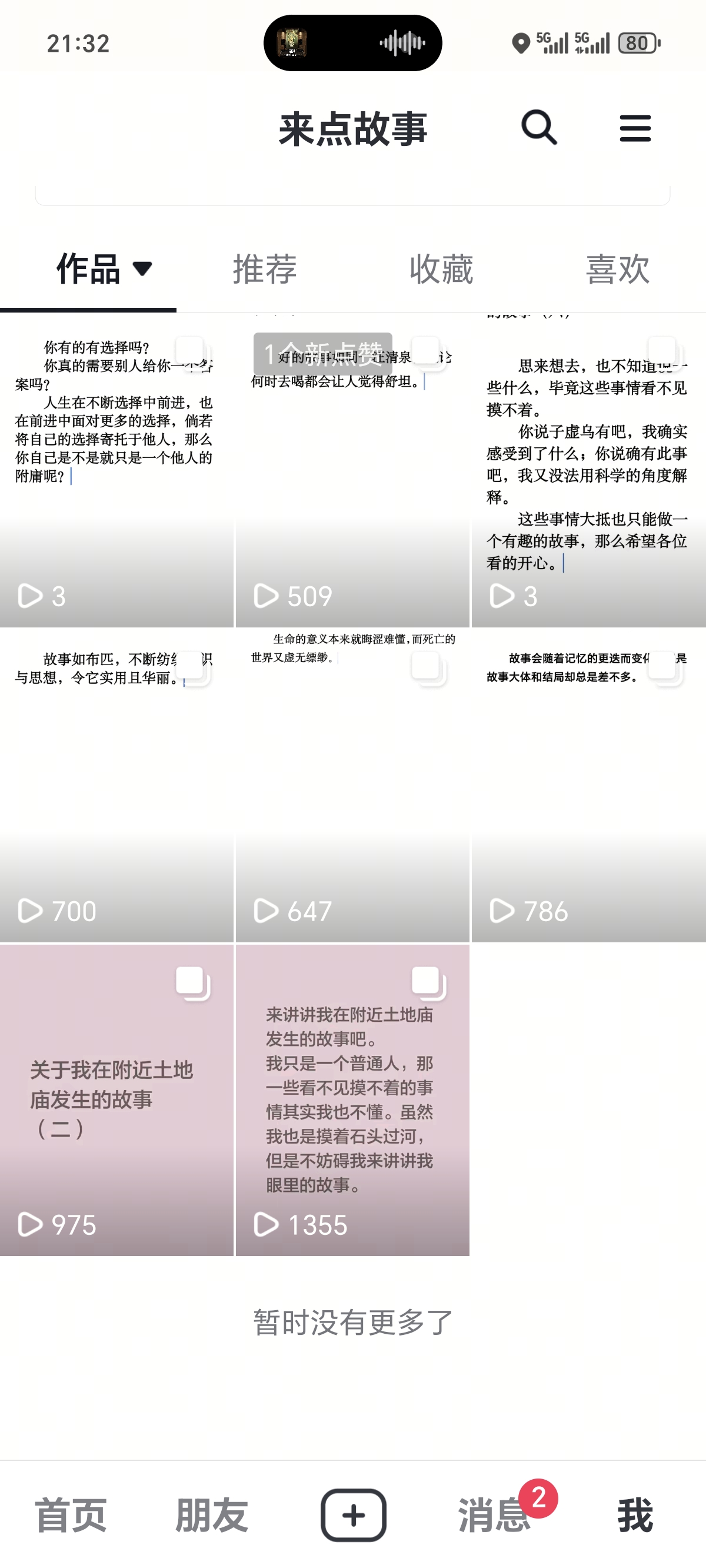Screen dimensions: 706x1568
Task: Open the post with 509 plays
Action: tap(352, 469)
